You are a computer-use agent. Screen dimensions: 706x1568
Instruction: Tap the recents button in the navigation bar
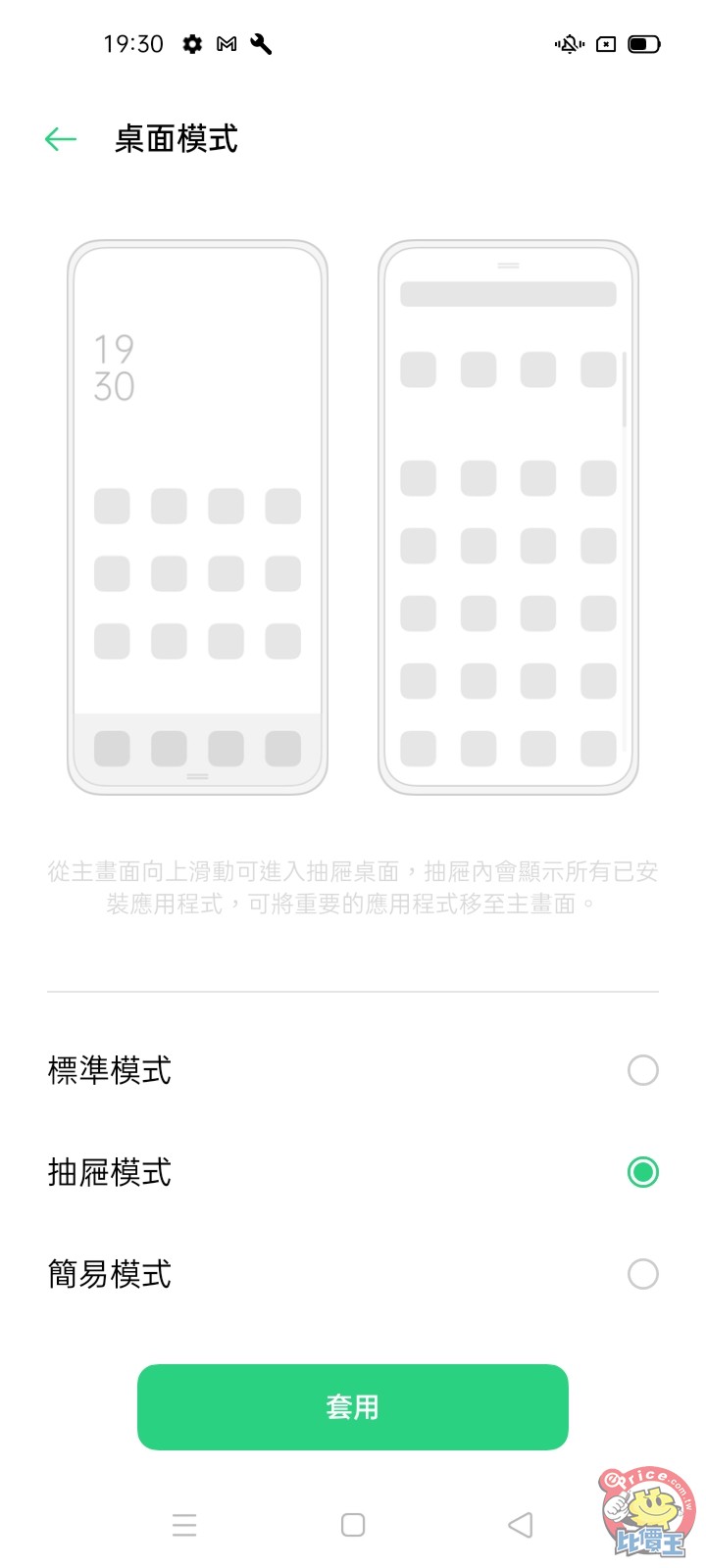[184, 1525]
